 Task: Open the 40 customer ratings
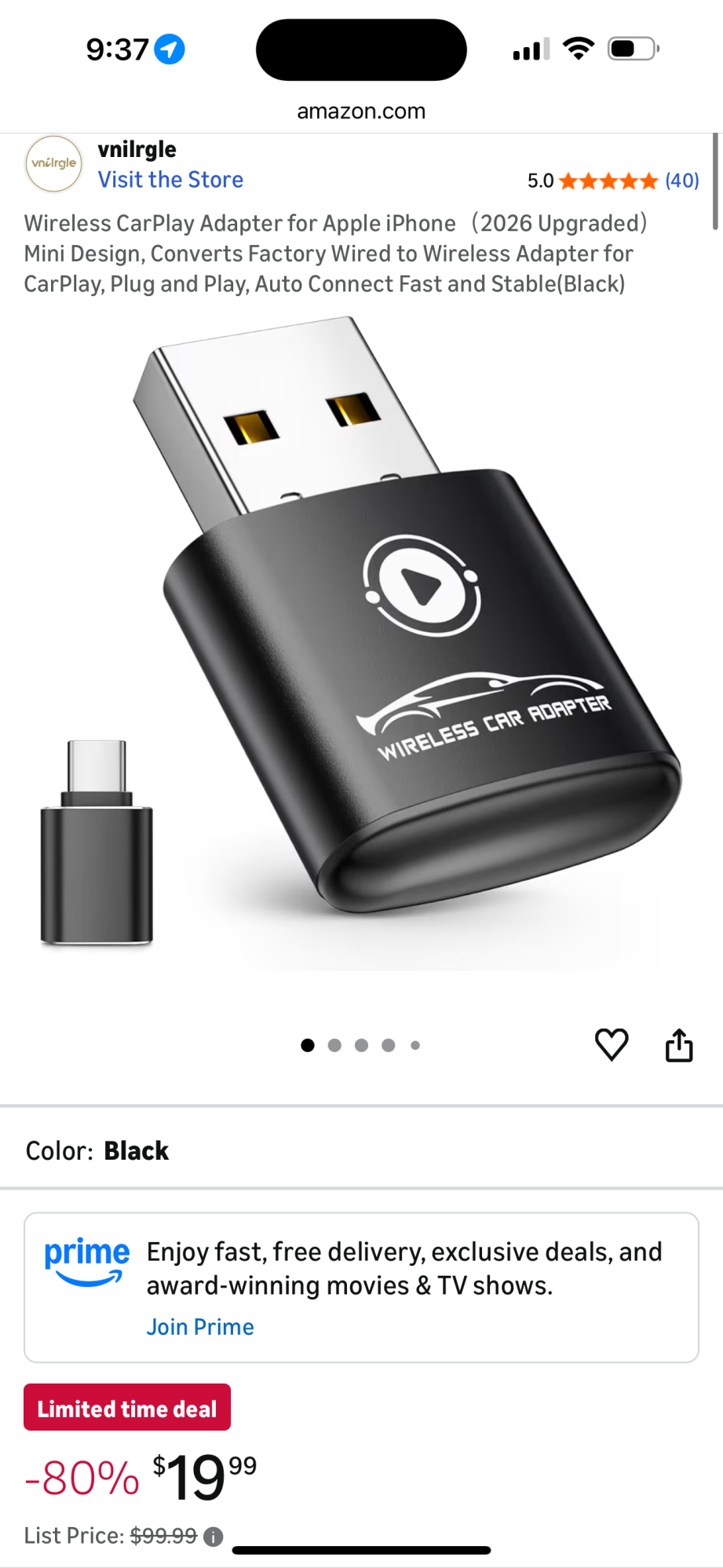coord(681,181)
